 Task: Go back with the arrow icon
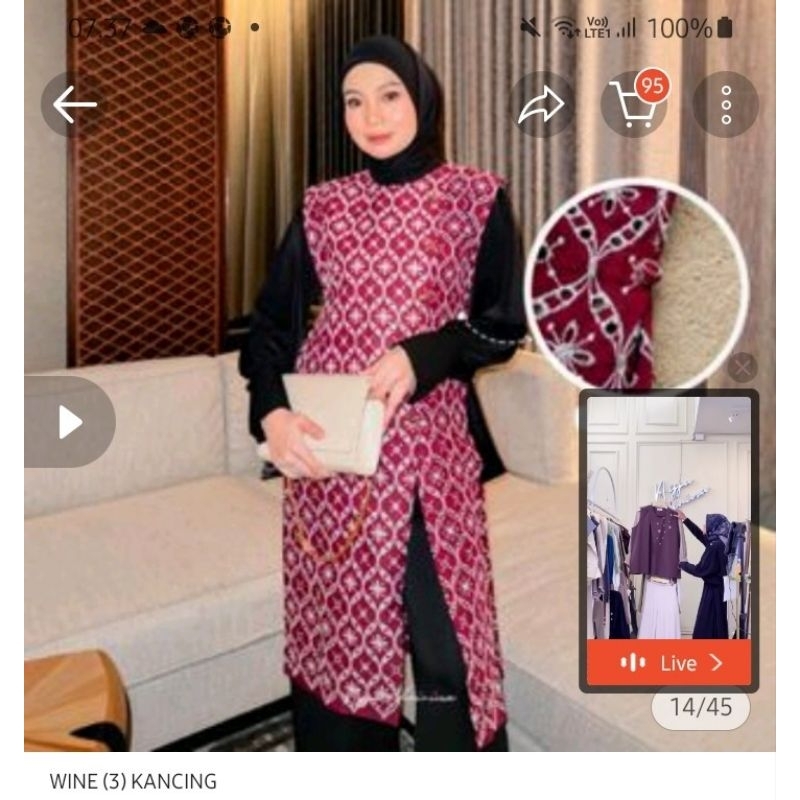(x=74, y=105)
